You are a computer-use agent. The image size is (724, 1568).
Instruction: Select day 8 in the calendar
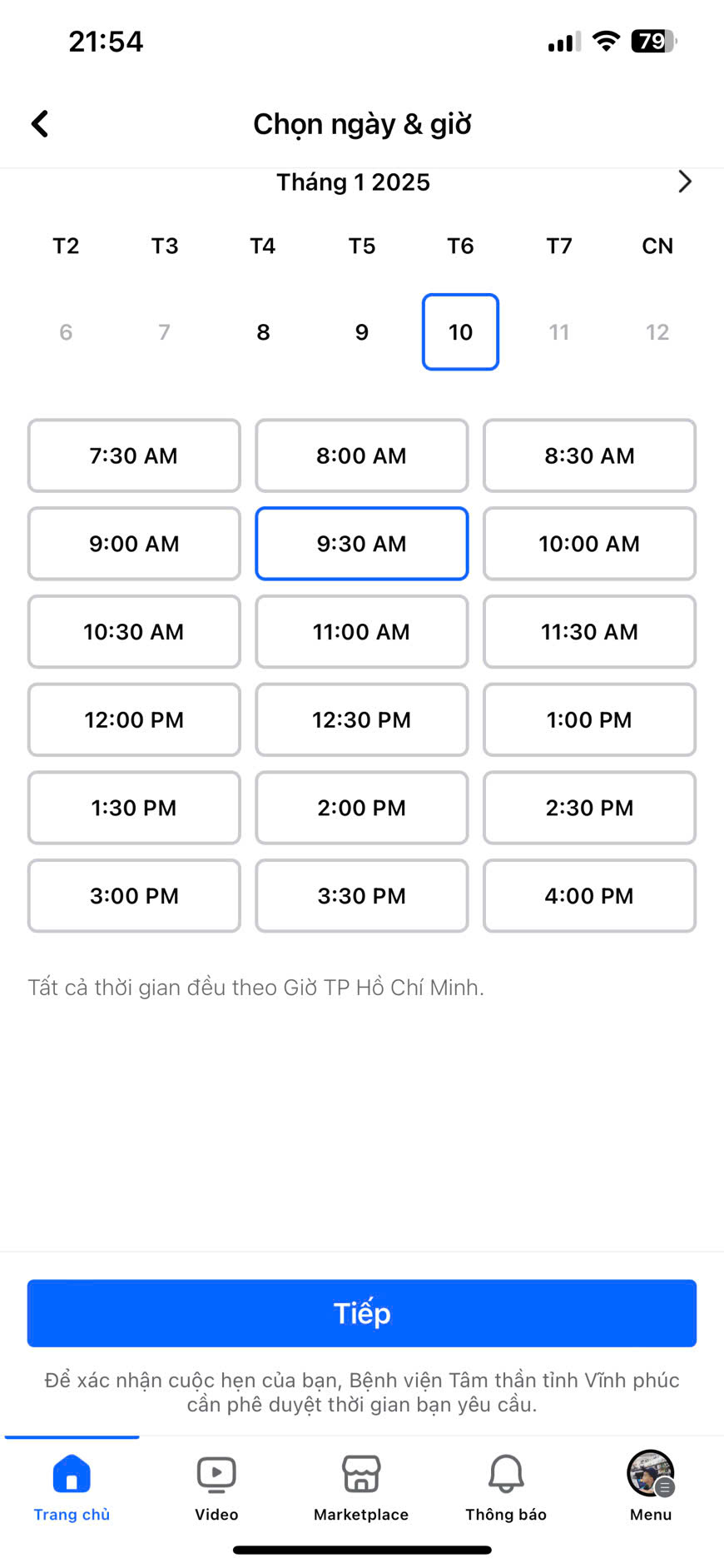pos(263,332)
